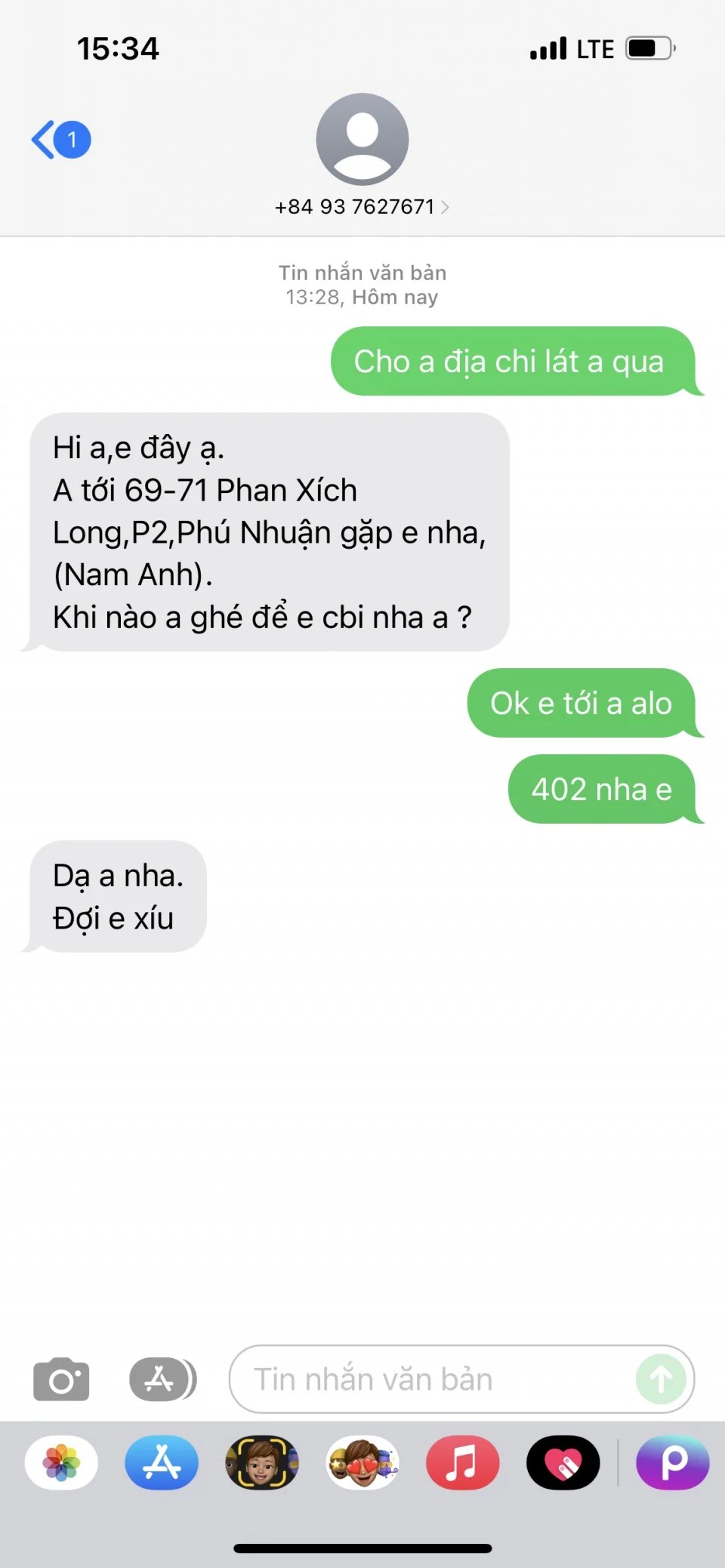Send the message with the arrow button
The width and height of the screenshot is (725, 1568).
coord(661,1379)
